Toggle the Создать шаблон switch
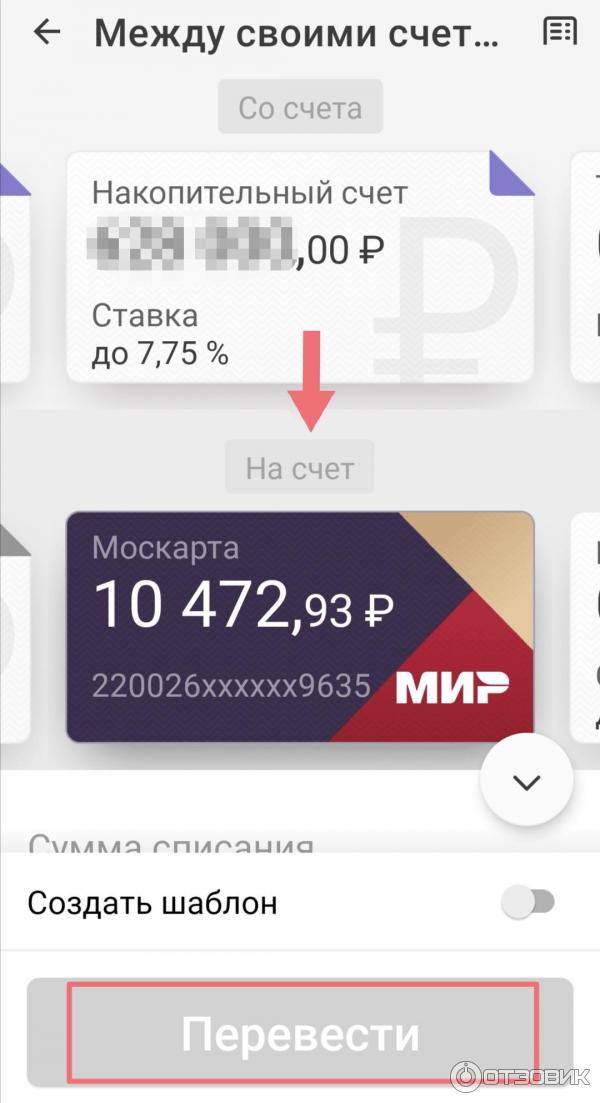Screen dimensions: 600x1103 527,904
